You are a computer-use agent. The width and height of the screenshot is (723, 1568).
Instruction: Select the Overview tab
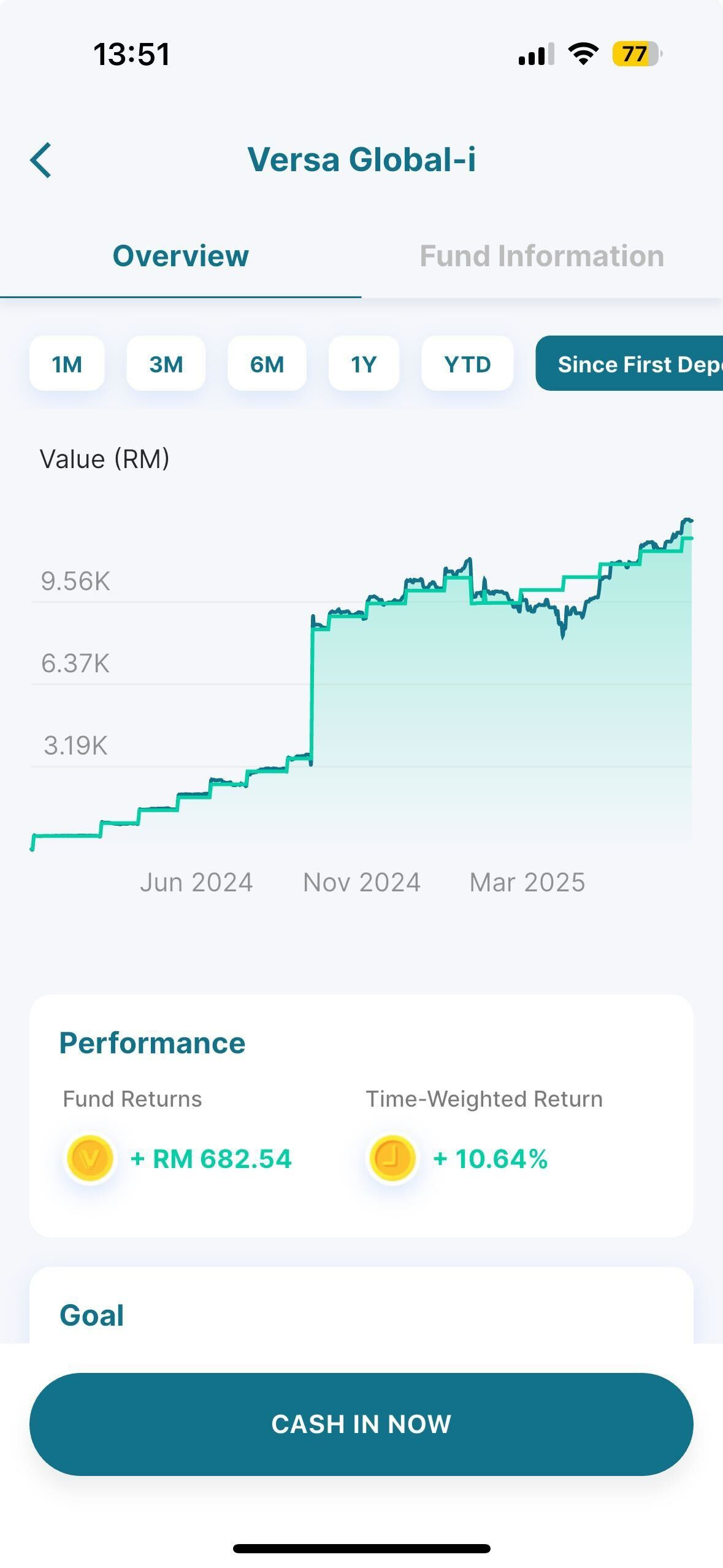pyautogui.click(x=180, y=256)
